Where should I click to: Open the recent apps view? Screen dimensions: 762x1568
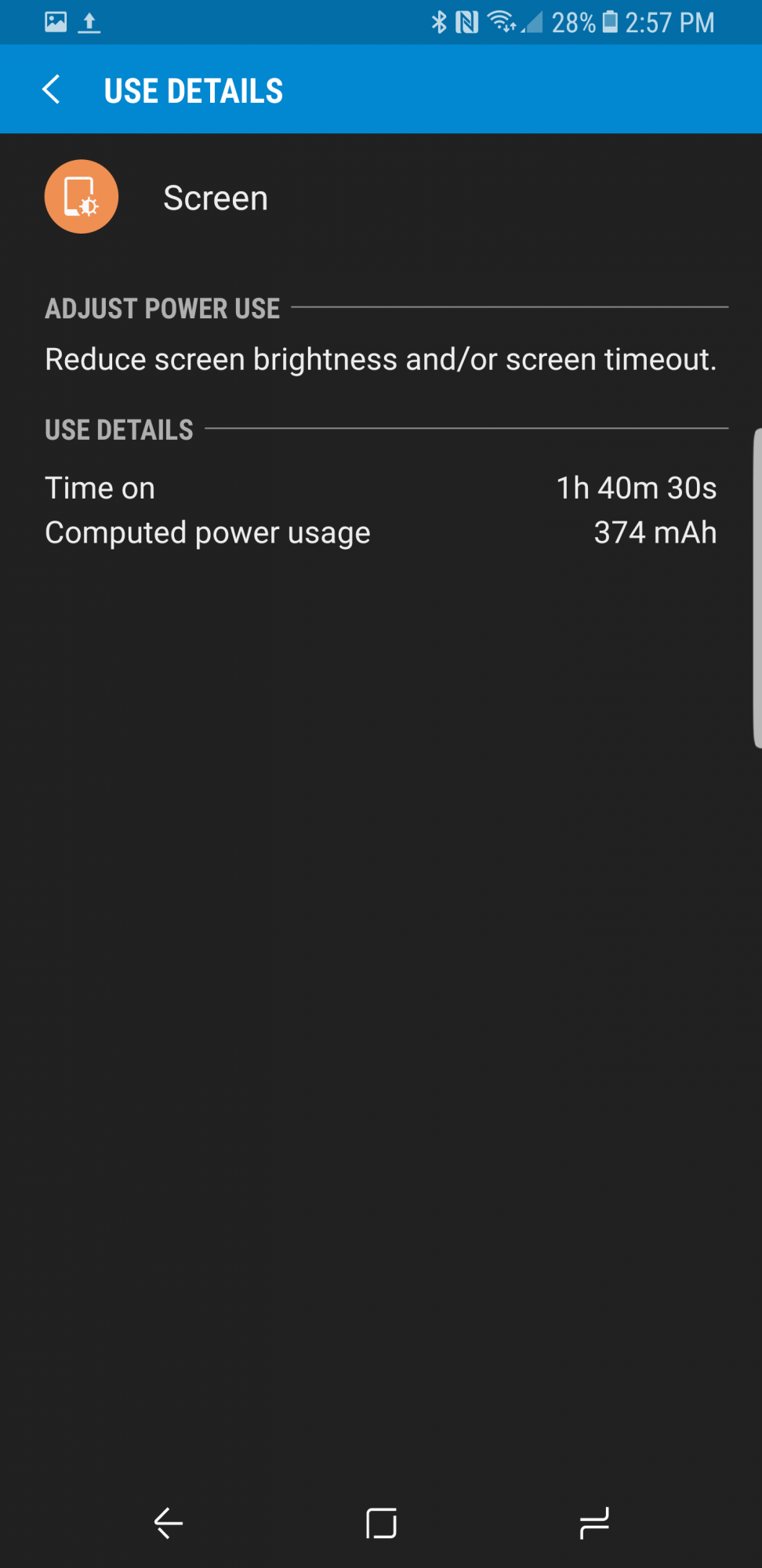click(x=594, y=1523)
